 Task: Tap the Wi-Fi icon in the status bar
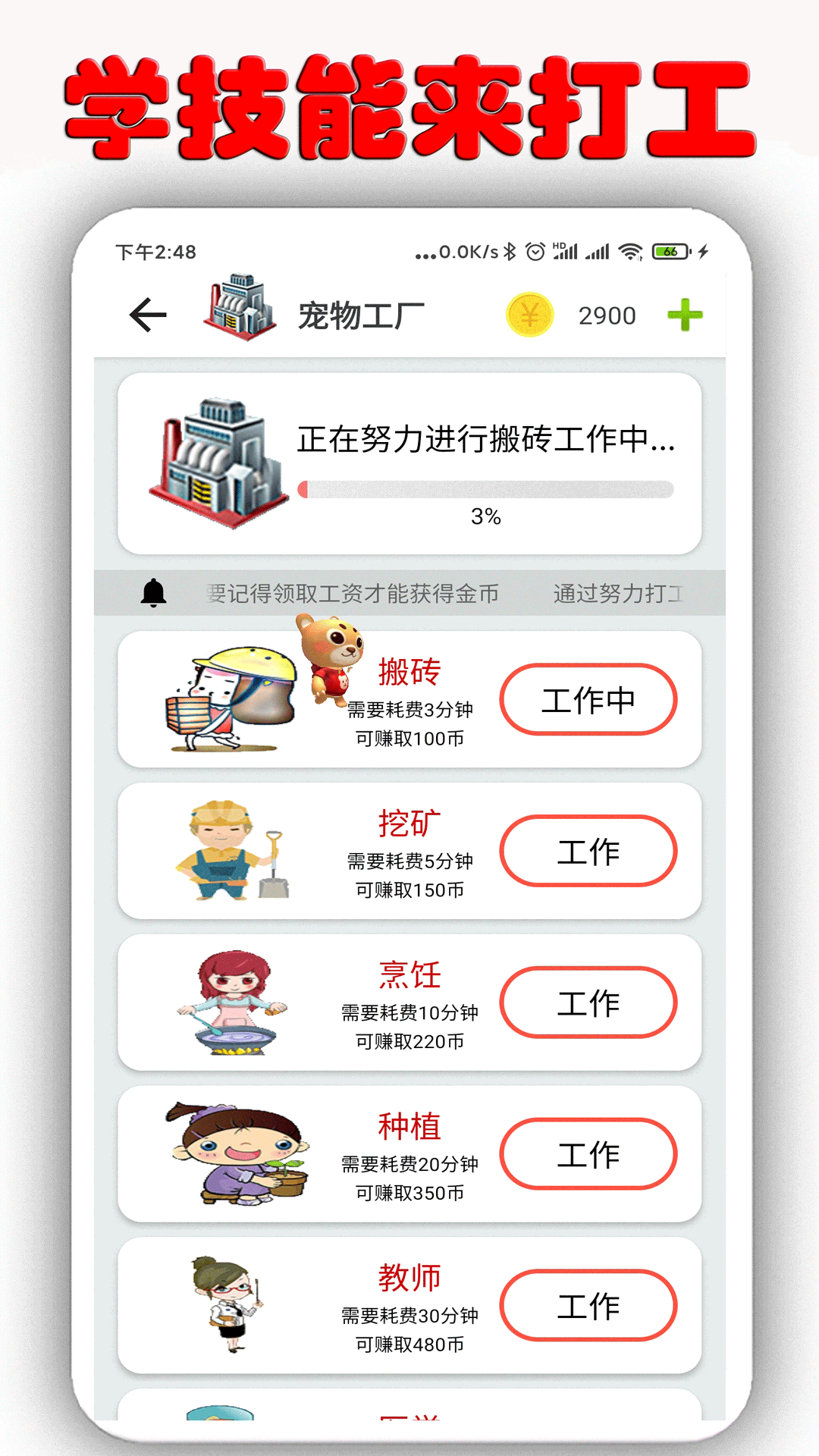point(631,253)
